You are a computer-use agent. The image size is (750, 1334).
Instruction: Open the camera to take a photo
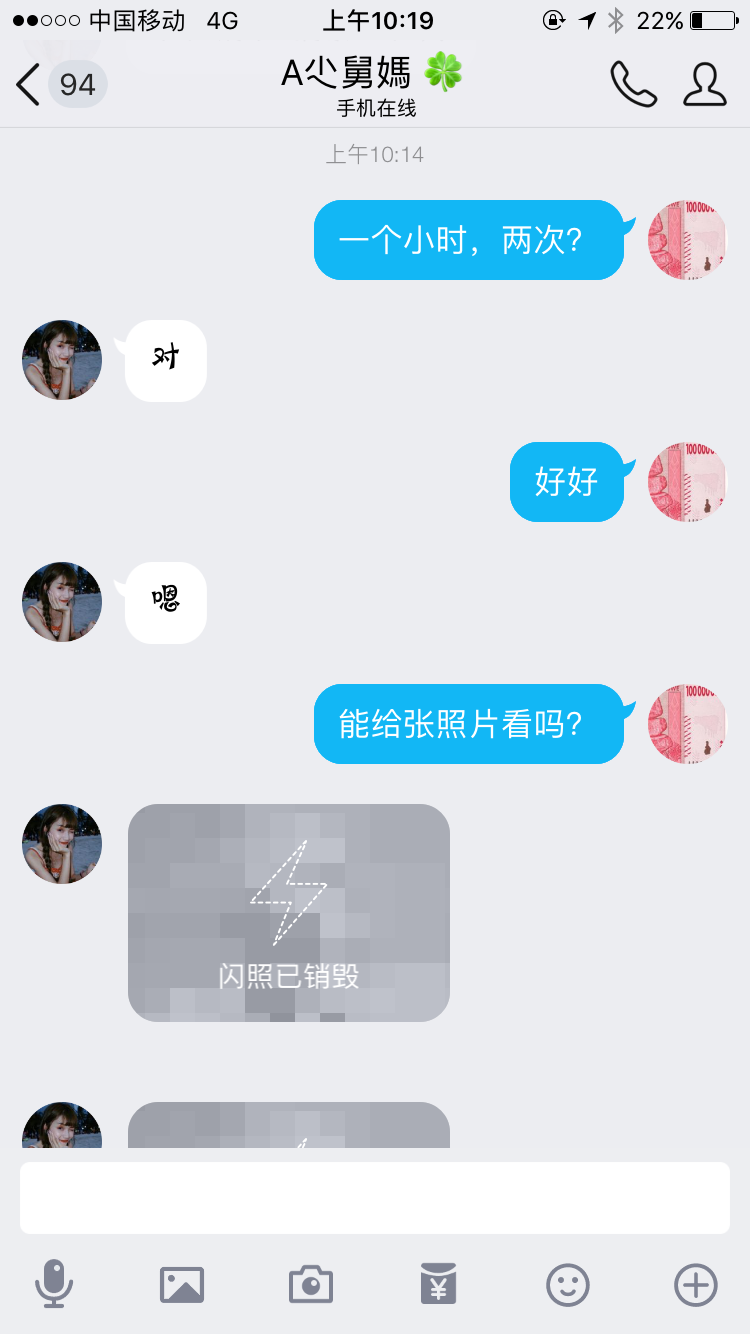click(310, 1284)
